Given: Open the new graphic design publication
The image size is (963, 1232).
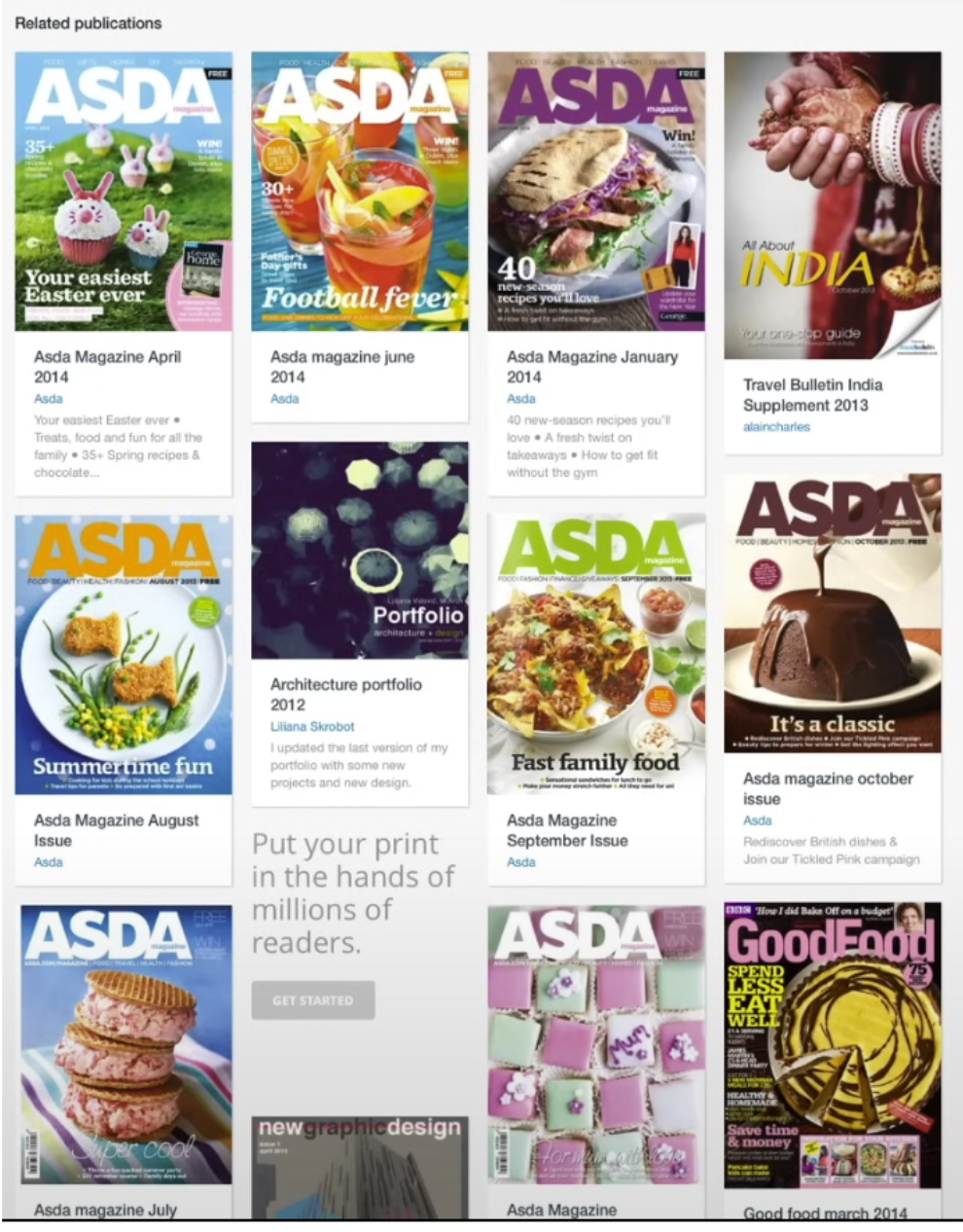Looking at the screenshot, I should pyautogui.click(x=359, y=1166).
